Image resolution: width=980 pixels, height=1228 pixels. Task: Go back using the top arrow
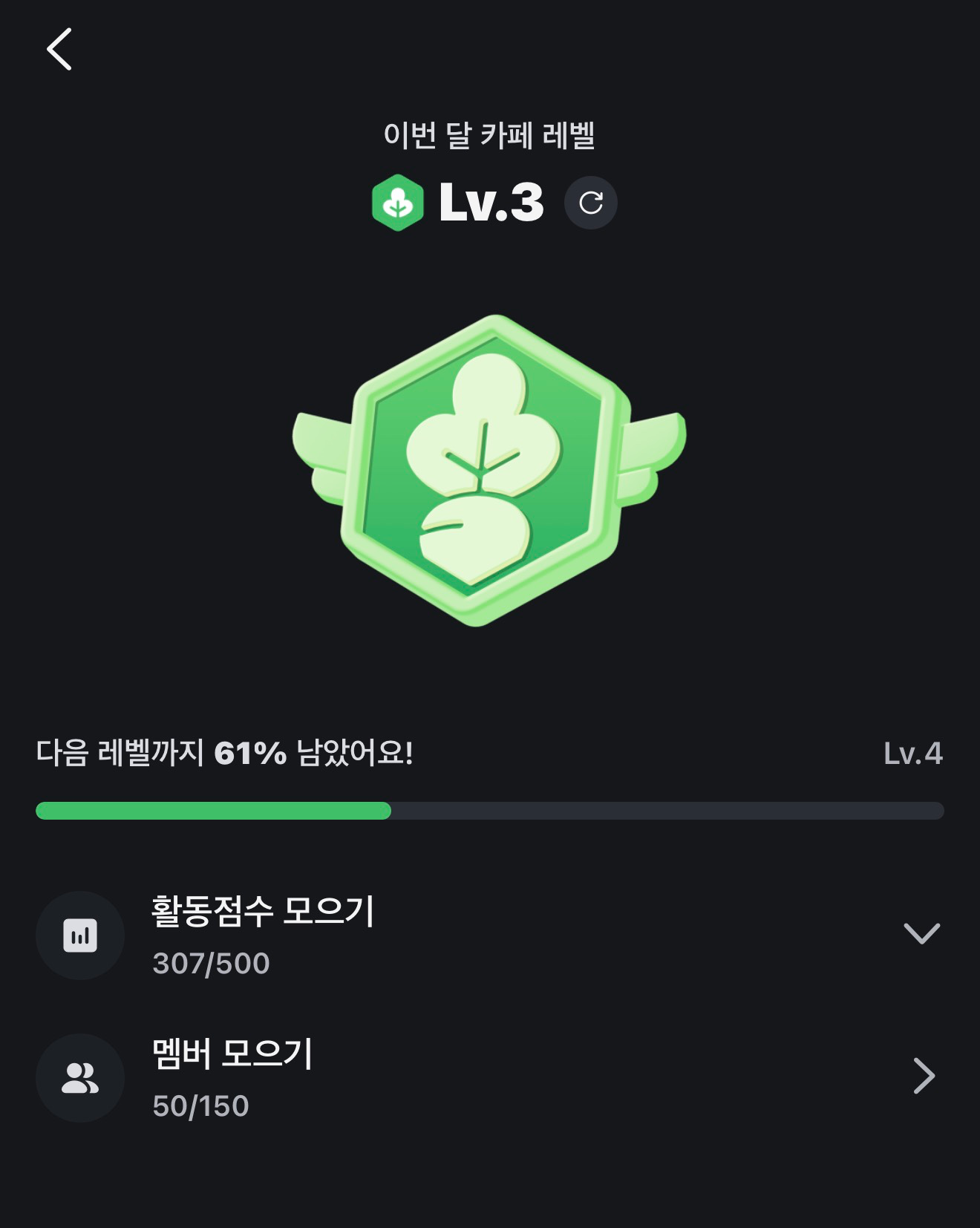(x=59, y=50)
